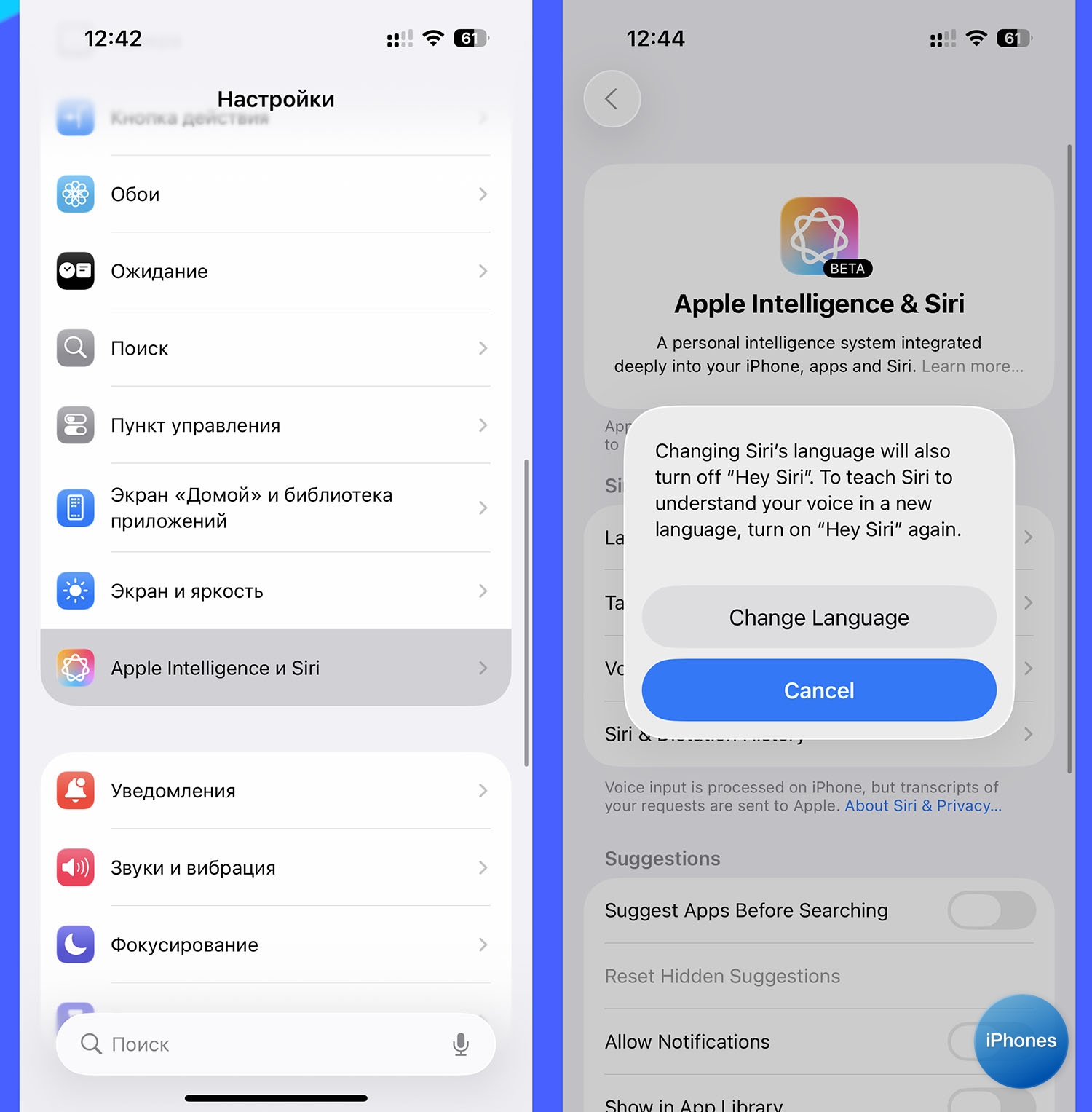Viewport: 1092px width, 1112px height.
Task: Open the Ожидание row
Action: (x=275, y=272)
